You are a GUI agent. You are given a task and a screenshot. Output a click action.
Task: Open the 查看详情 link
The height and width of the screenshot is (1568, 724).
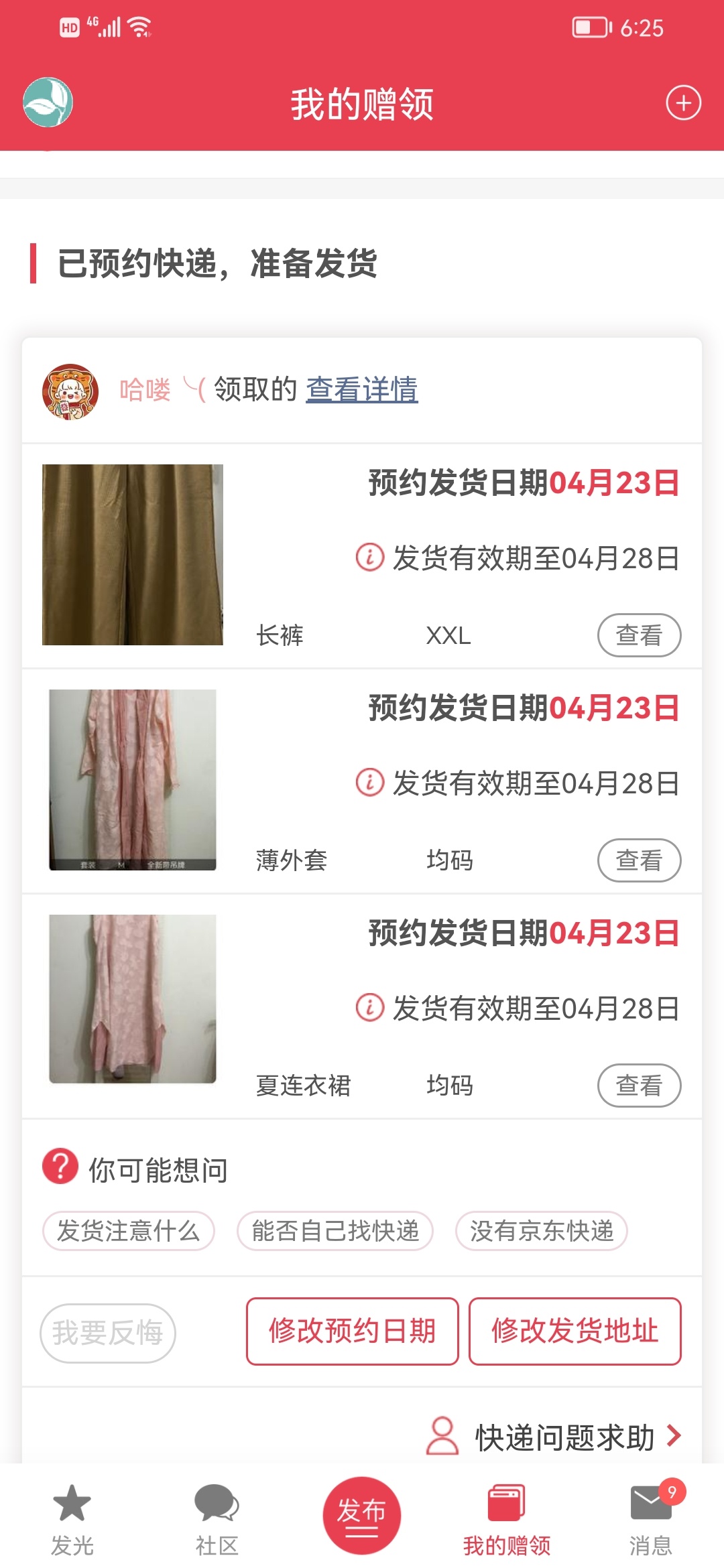tap(362, 389)
